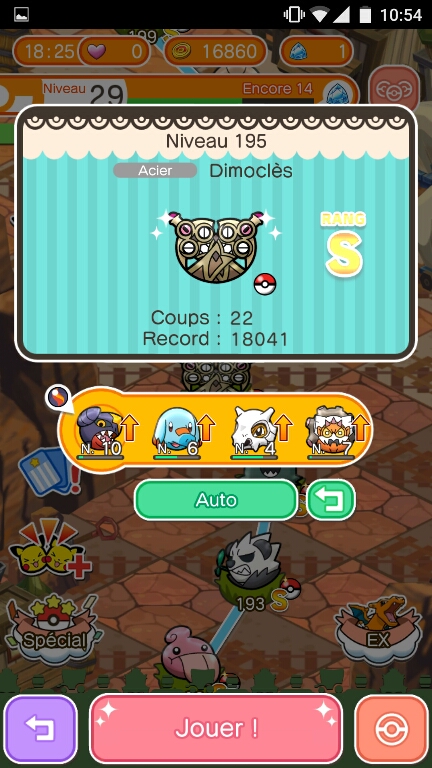Tap the coins counter showing 16860
This screenshot has height=768, width=432.
[216, 51]
